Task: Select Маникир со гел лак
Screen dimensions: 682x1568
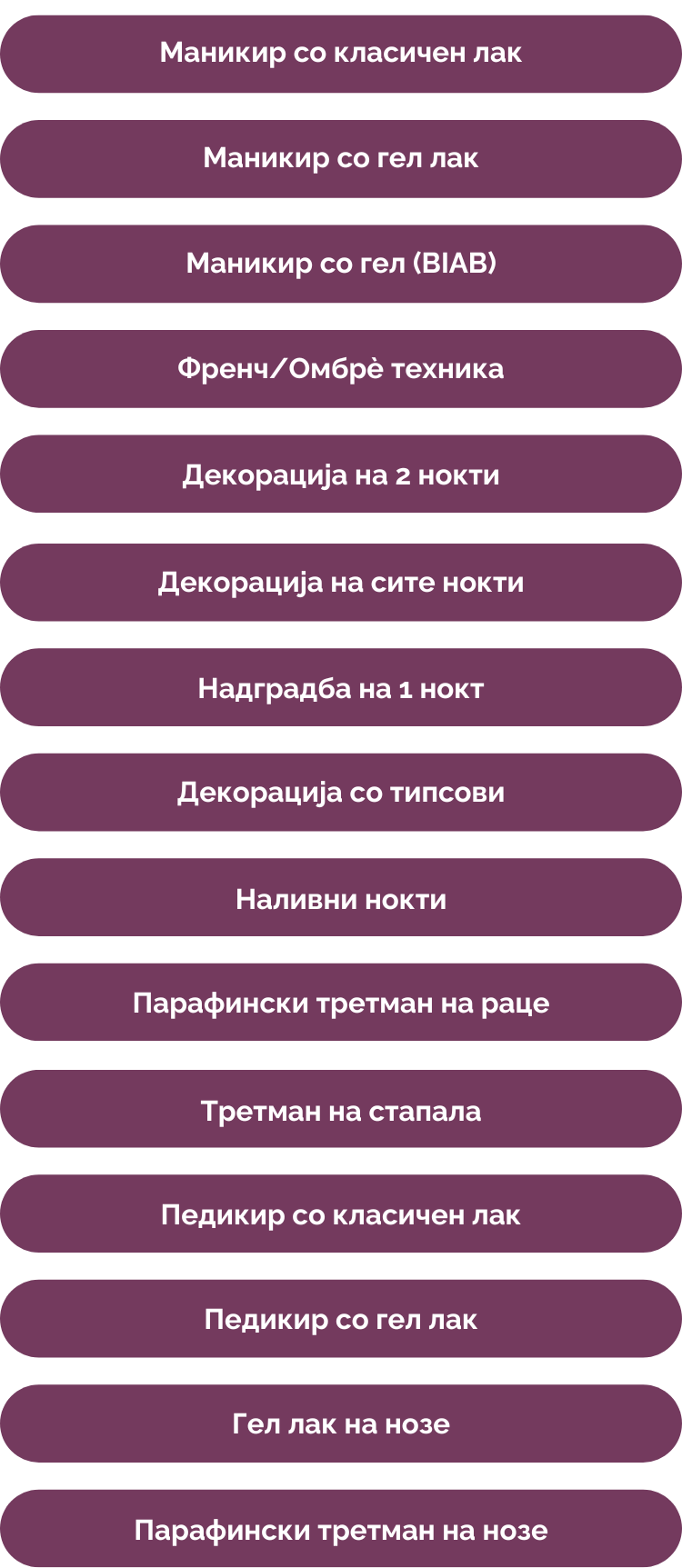Action: [341, 158]
